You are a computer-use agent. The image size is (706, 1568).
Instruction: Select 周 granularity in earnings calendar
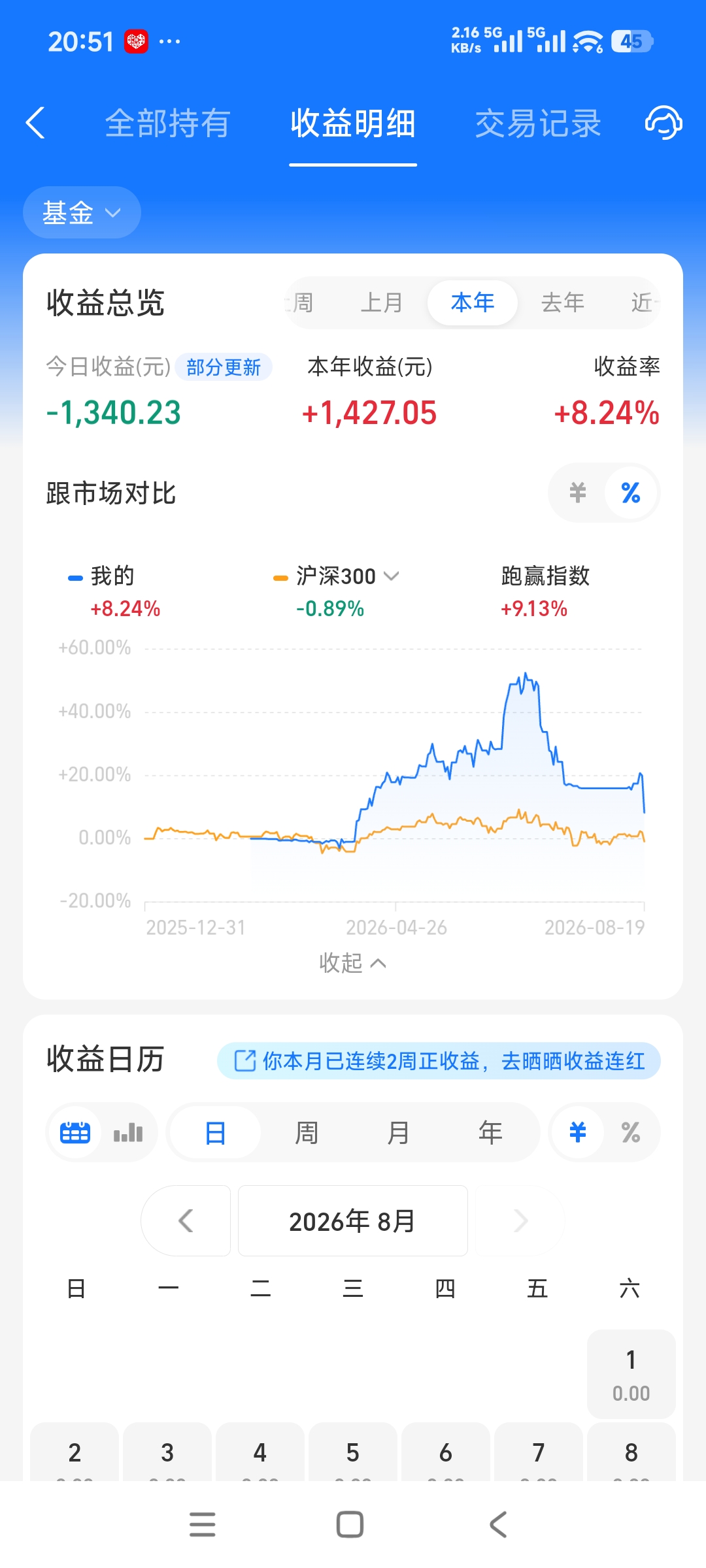point(306,1132)
